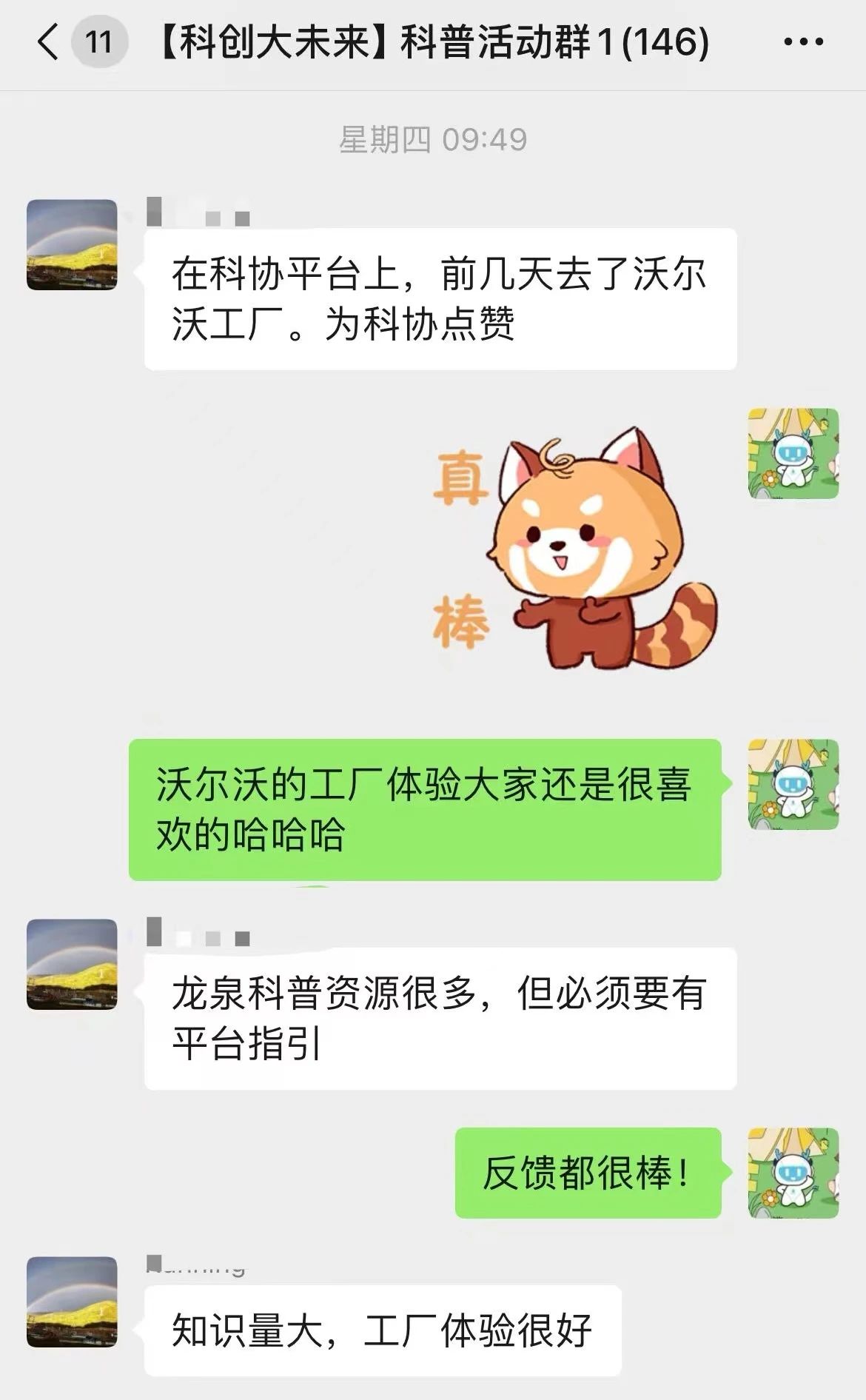The height and width of the screenshot is (1400, 866).
Task: Open sender's avatar beside 在科协平台上 message
Action: 72,244
